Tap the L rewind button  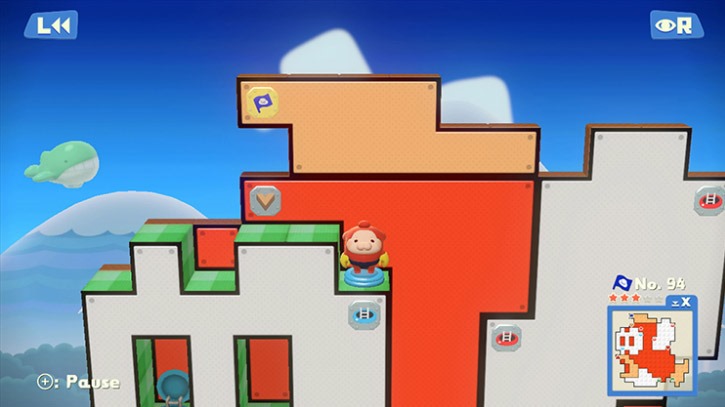[49, 25]
